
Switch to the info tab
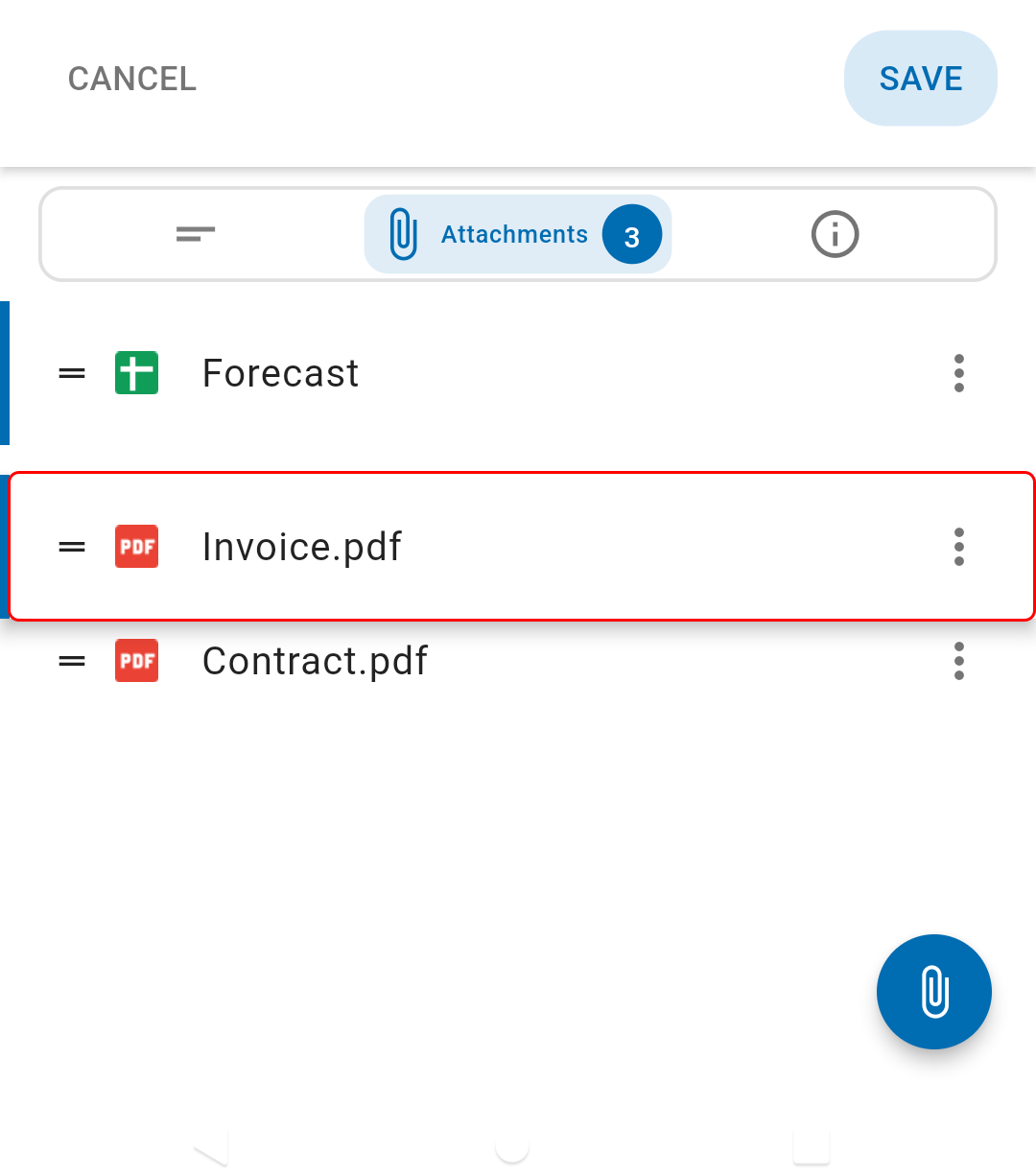click(x=835, y=234)
